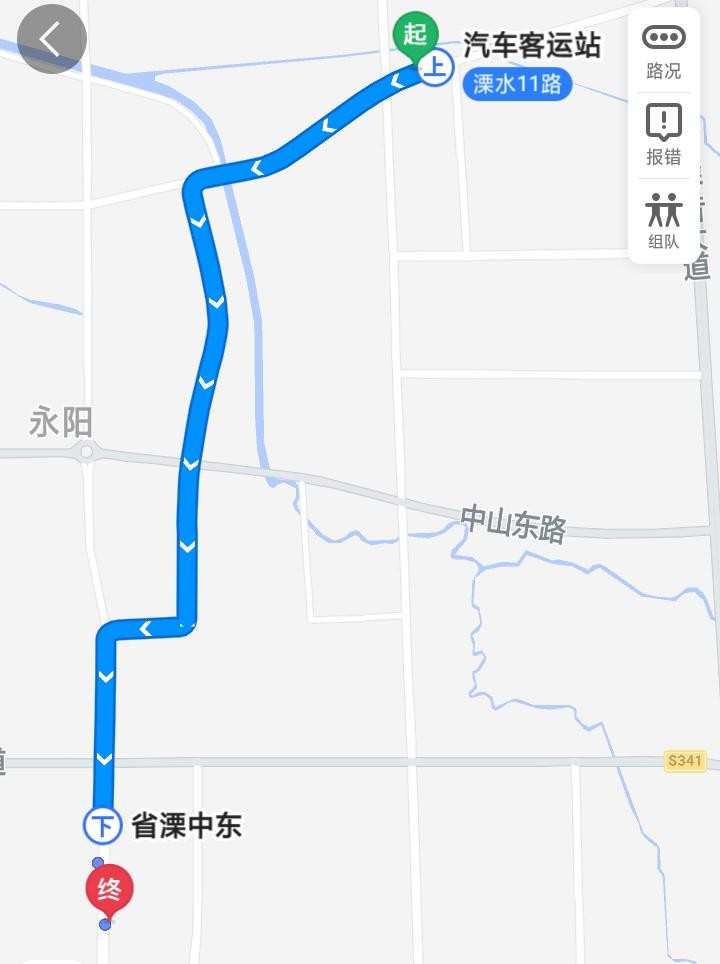Tap the red destination marker 终
The height and width of the screenshot is (964, 720).
(x=109, y=889)
